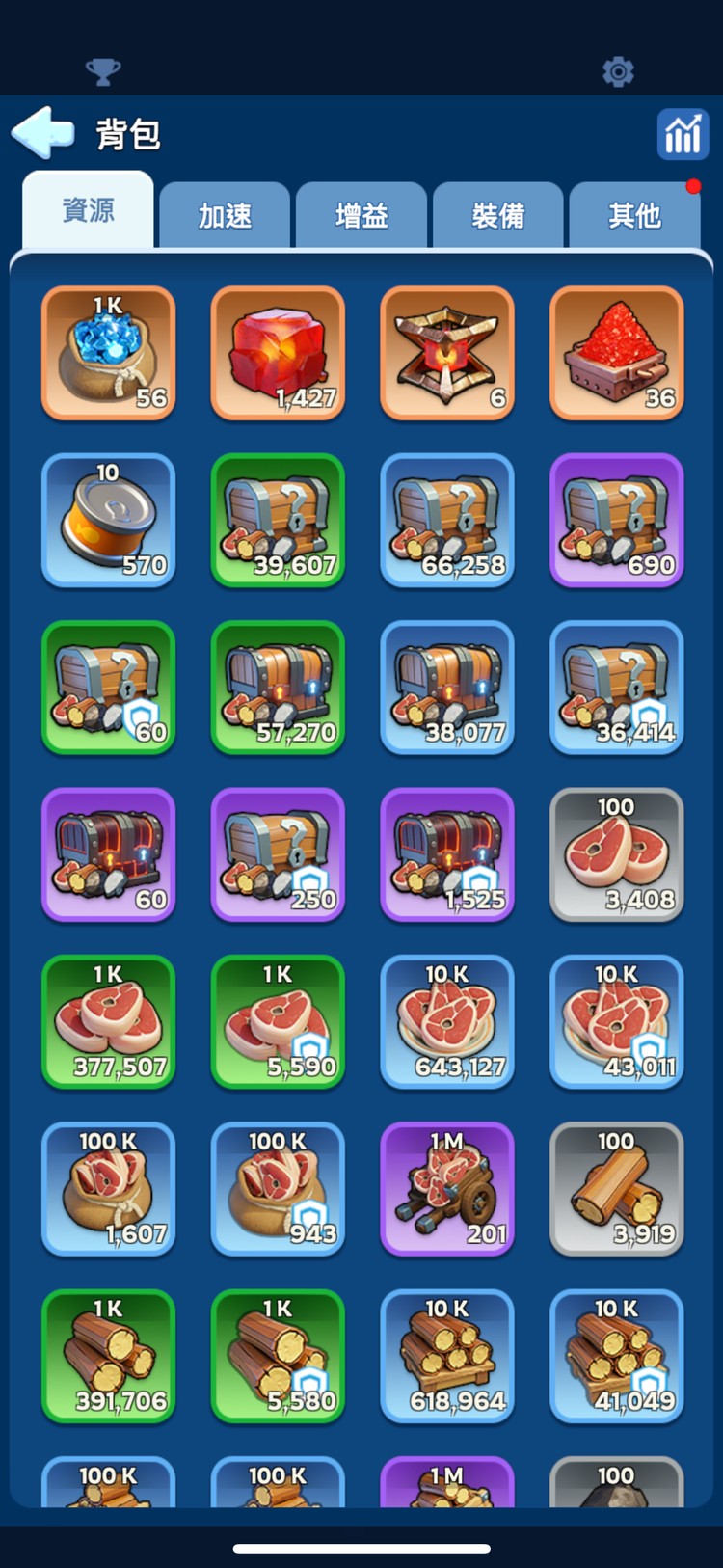The image size is (723, 1568).
Task: Select the 10K meat item with 643,127
Action: pos(447,1021)
